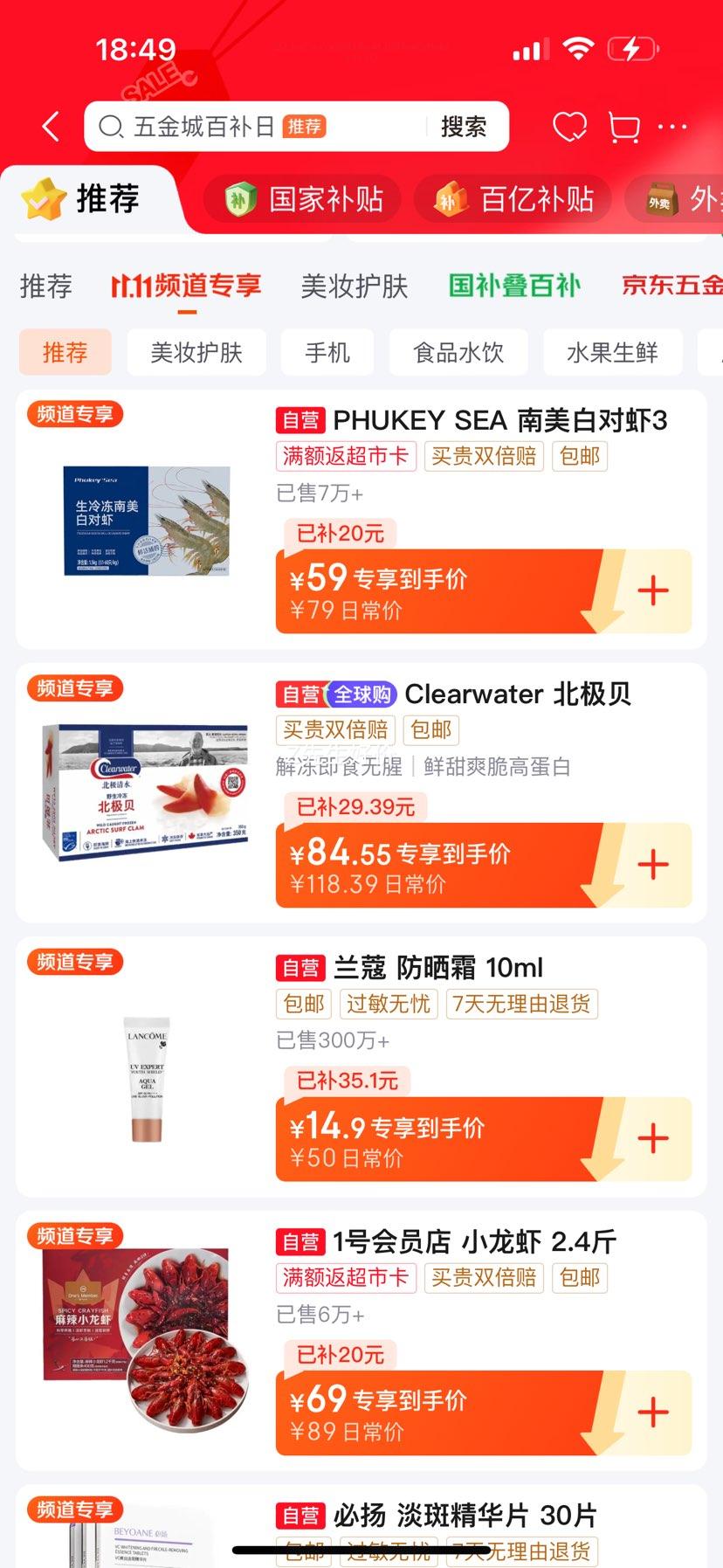This screenshot has height=1568, width=723.
Task: Open the shopping cart
Action: click(x=623, y=128)
